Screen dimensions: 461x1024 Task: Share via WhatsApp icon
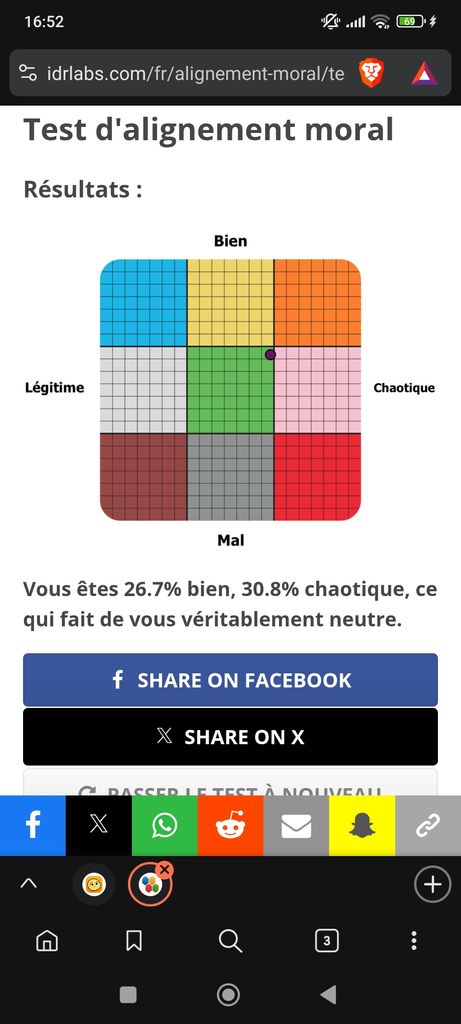pos(165,825)
